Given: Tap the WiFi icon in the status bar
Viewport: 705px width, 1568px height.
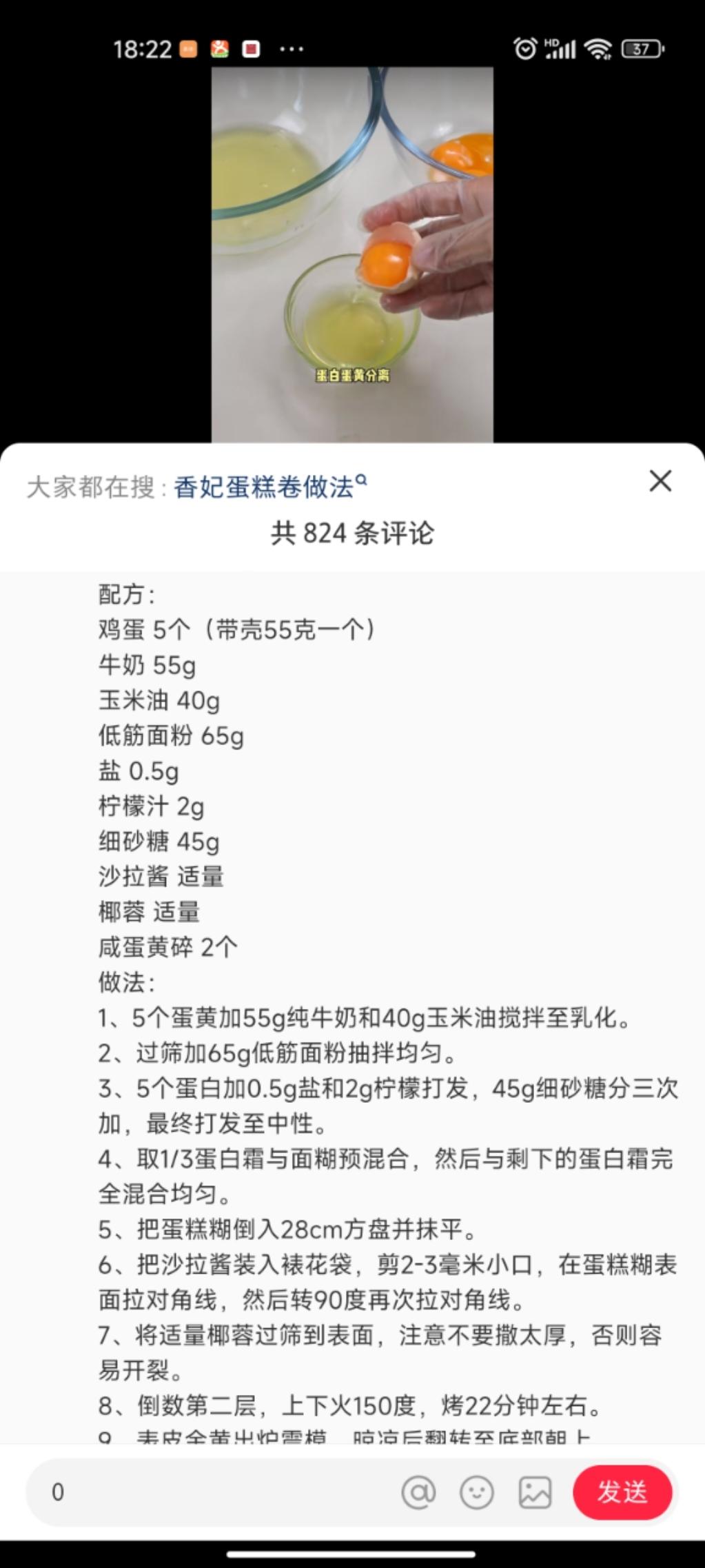Looking at the screenshot, I should [599, 49].
